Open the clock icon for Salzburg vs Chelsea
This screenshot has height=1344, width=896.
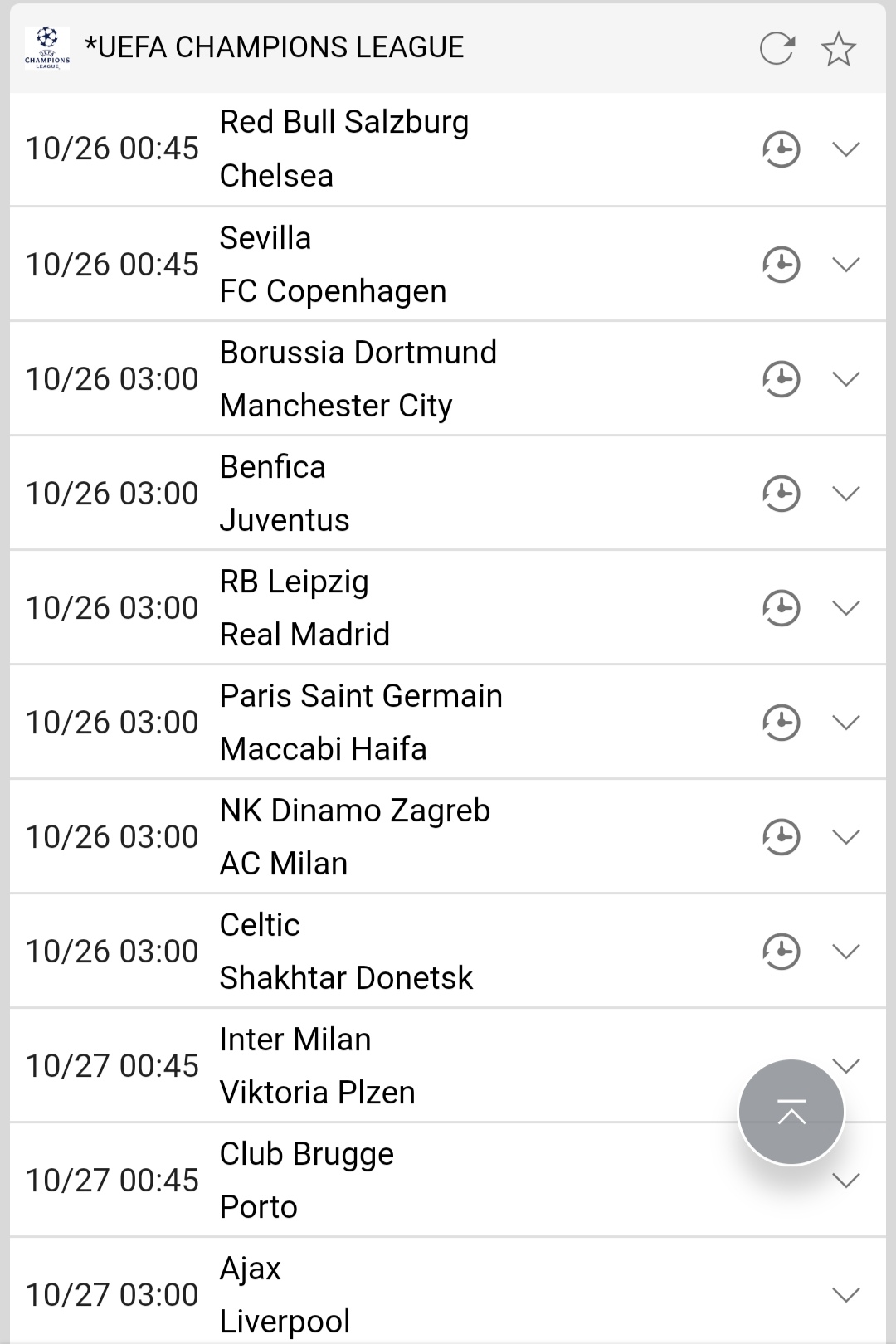click(781, 149)
